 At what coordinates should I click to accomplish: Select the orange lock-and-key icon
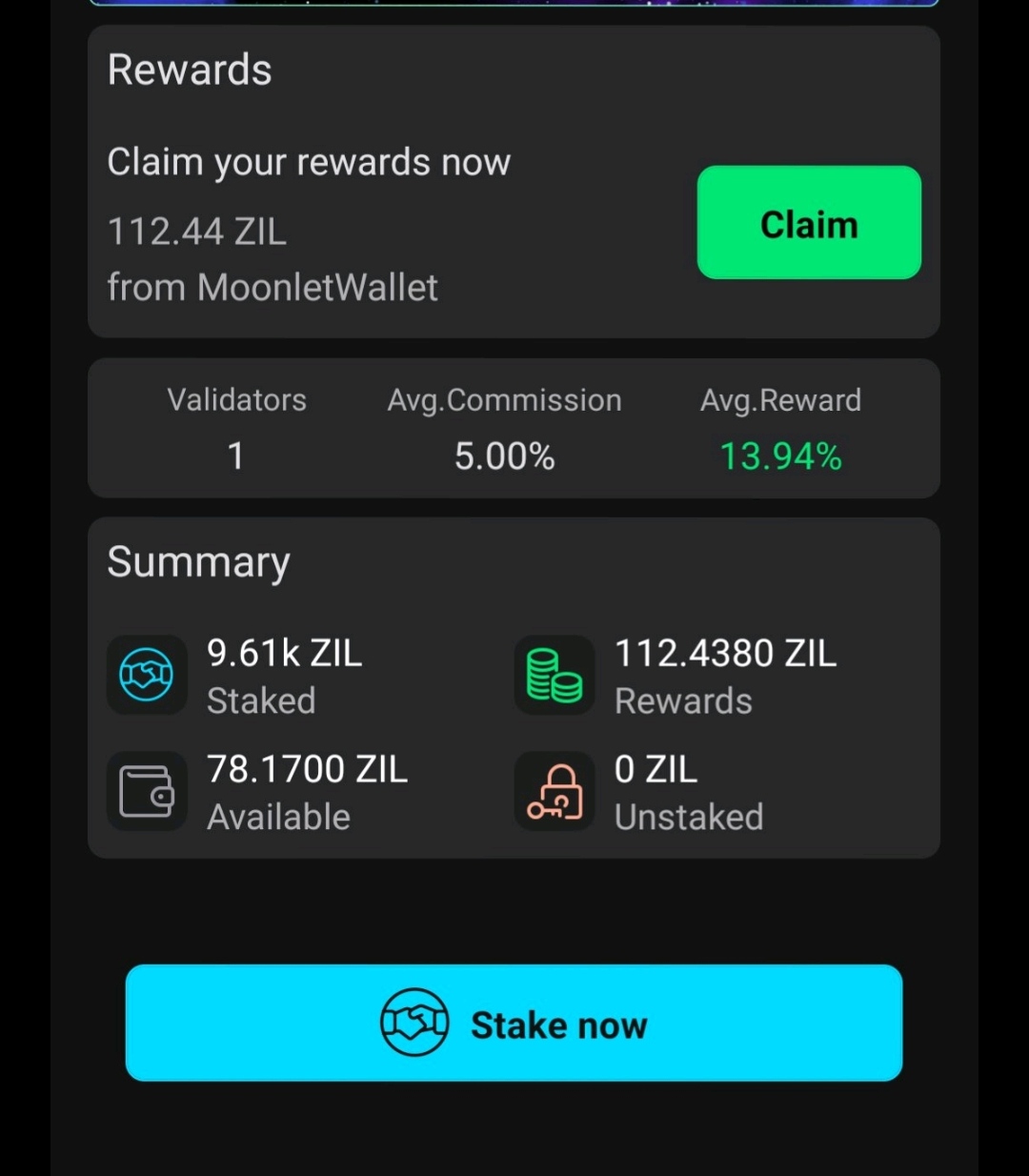pos(554,791)
